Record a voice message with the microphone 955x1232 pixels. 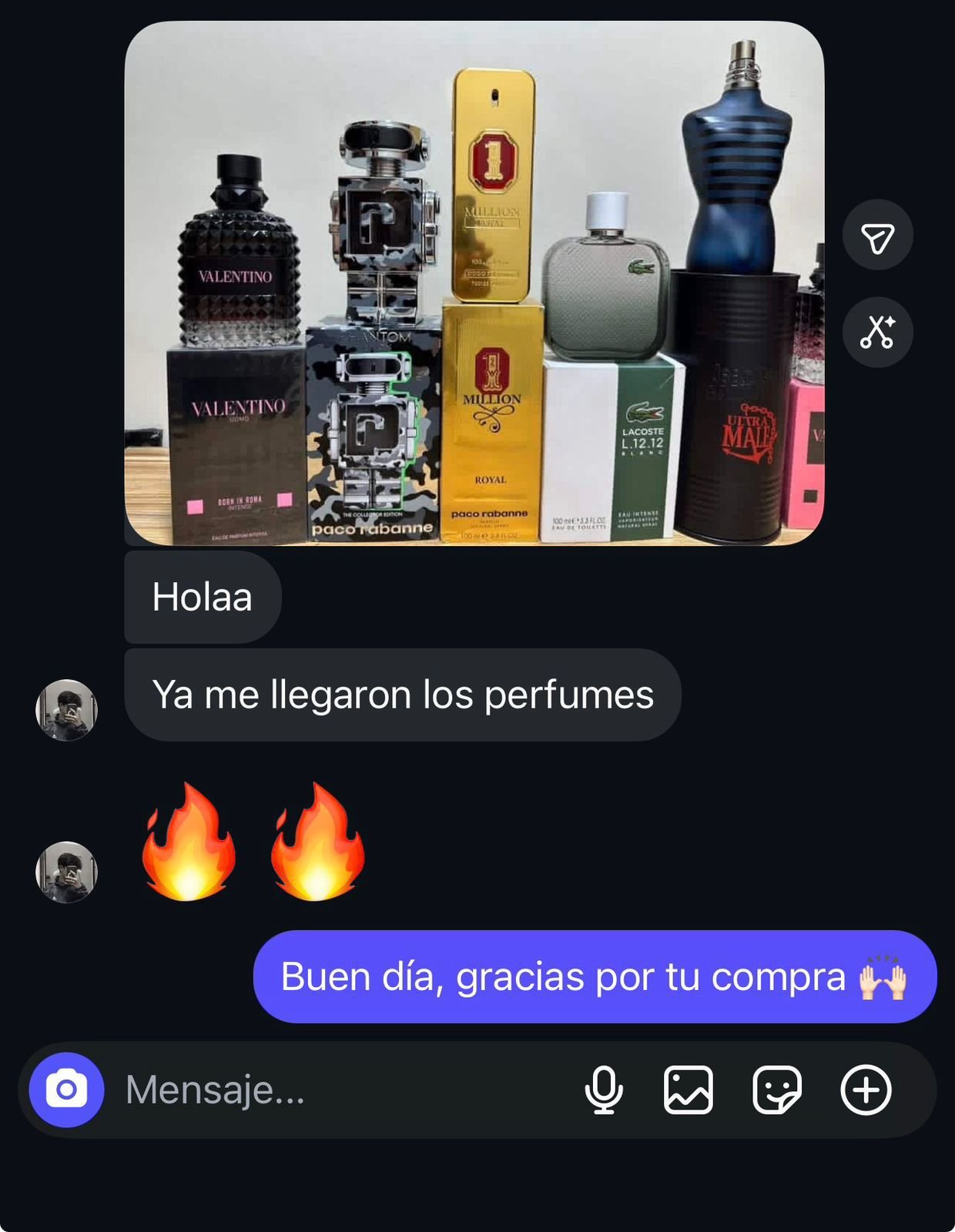pos(604,1090)
